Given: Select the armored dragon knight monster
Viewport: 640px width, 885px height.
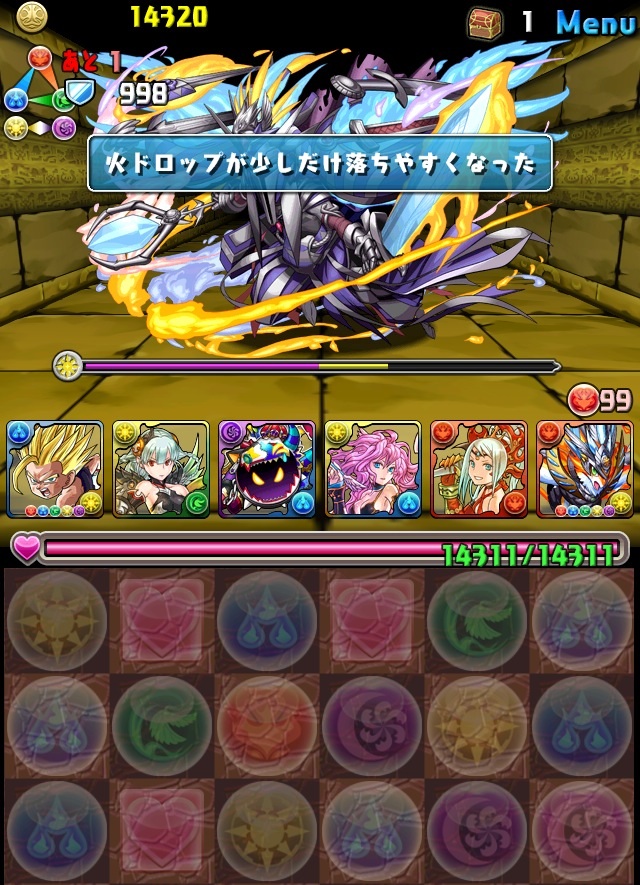Looking at the screenshot, I should (585, 468).
